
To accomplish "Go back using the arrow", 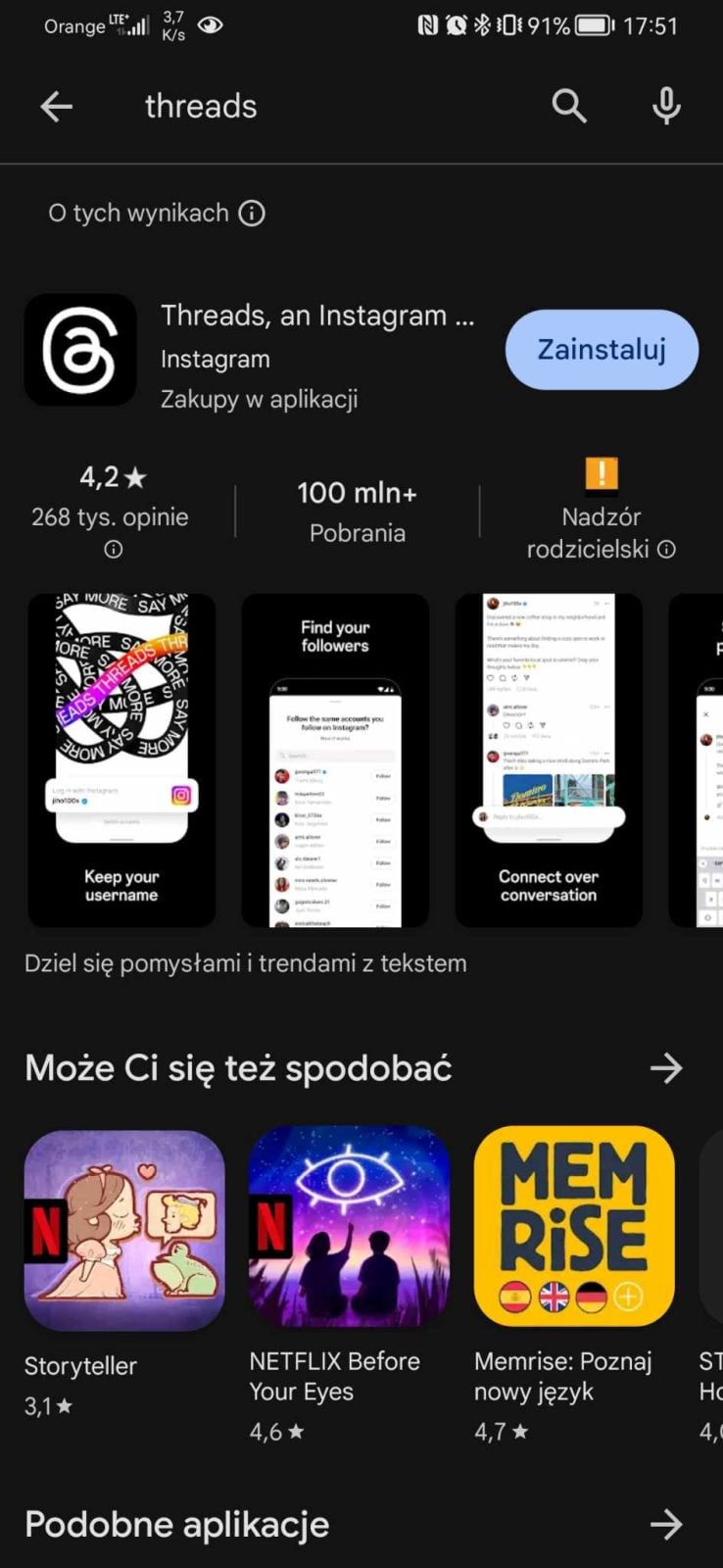I will coord(57,106).
